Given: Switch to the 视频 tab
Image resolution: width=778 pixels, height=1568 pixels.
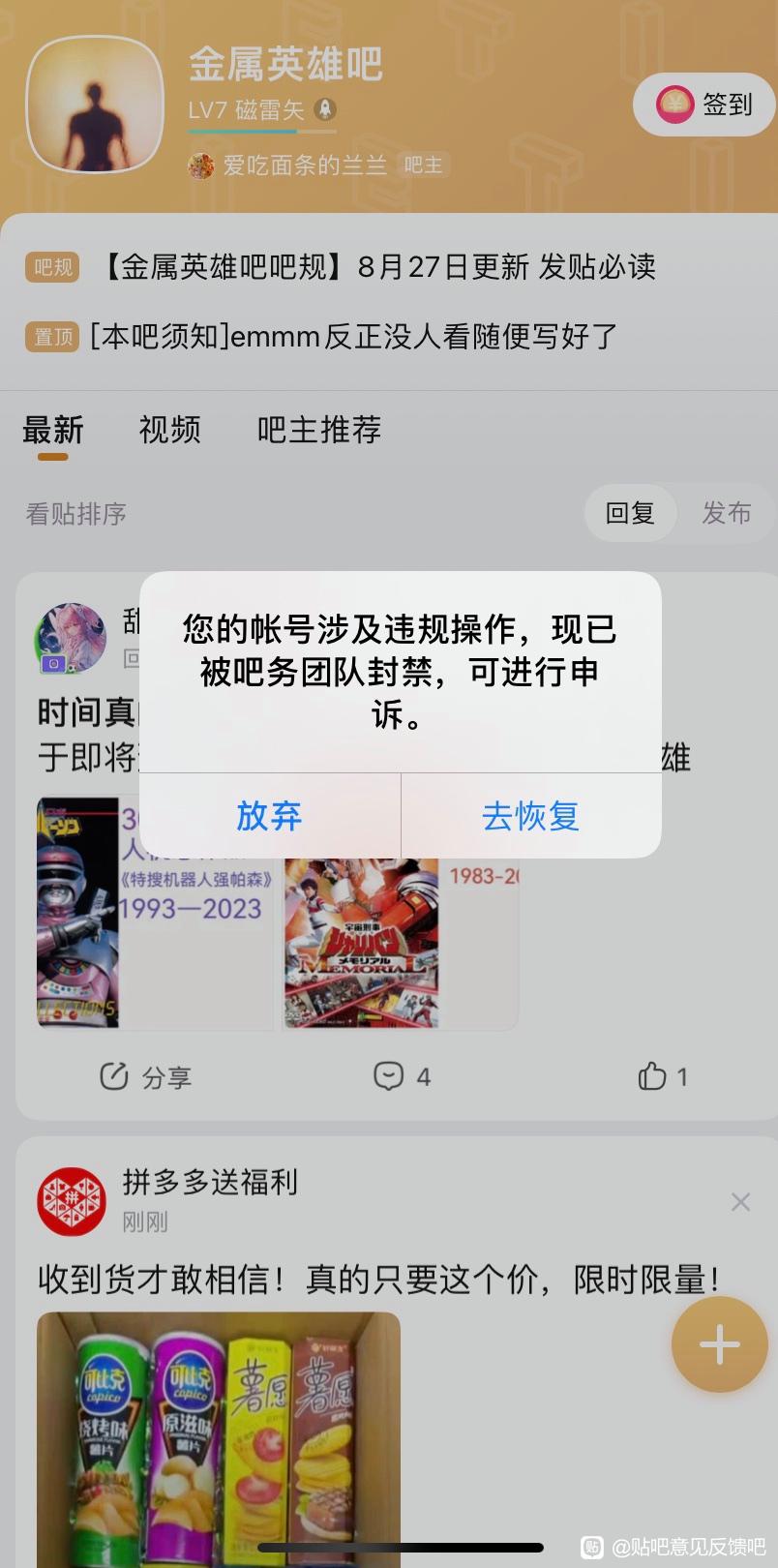Looking at the screenshot, I should click(x=169, y=430).
